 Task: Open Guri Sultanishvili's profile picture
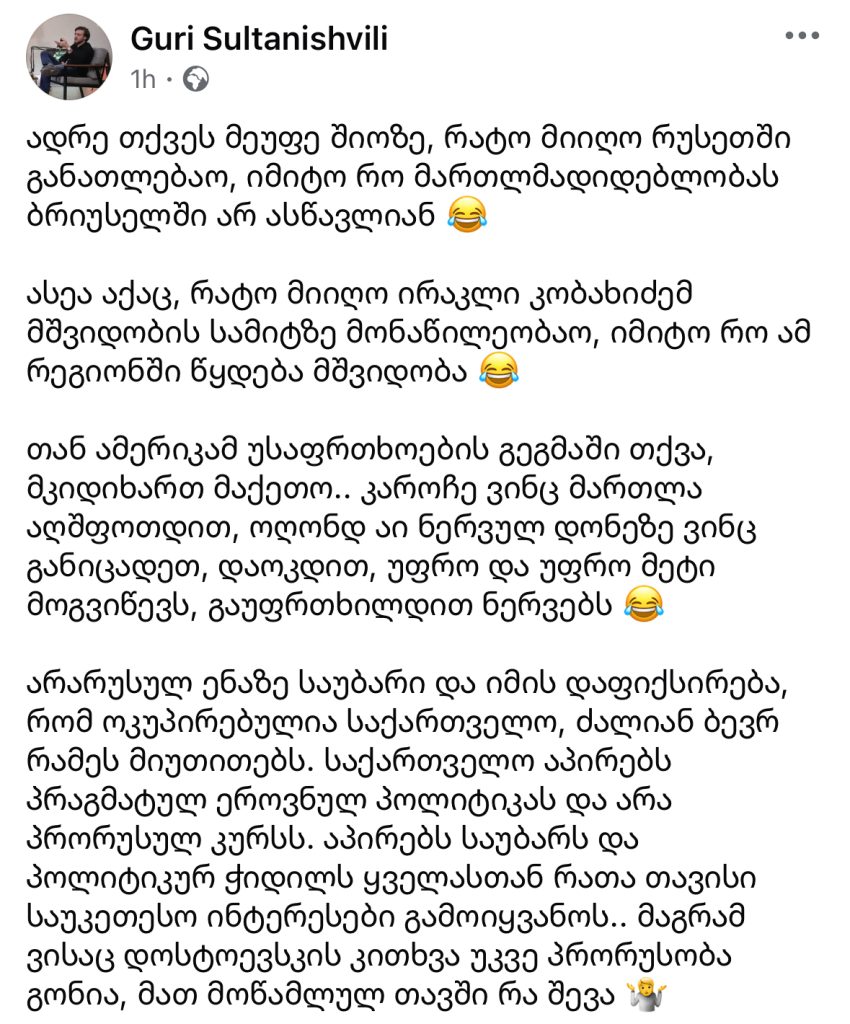tap(69, 57)
